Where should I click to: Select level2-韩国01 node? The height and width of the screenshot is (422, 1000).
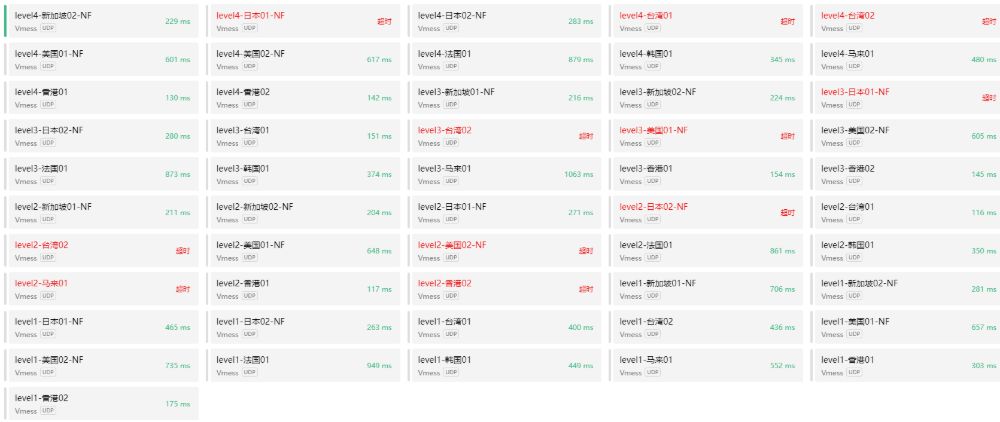[908, 251]
